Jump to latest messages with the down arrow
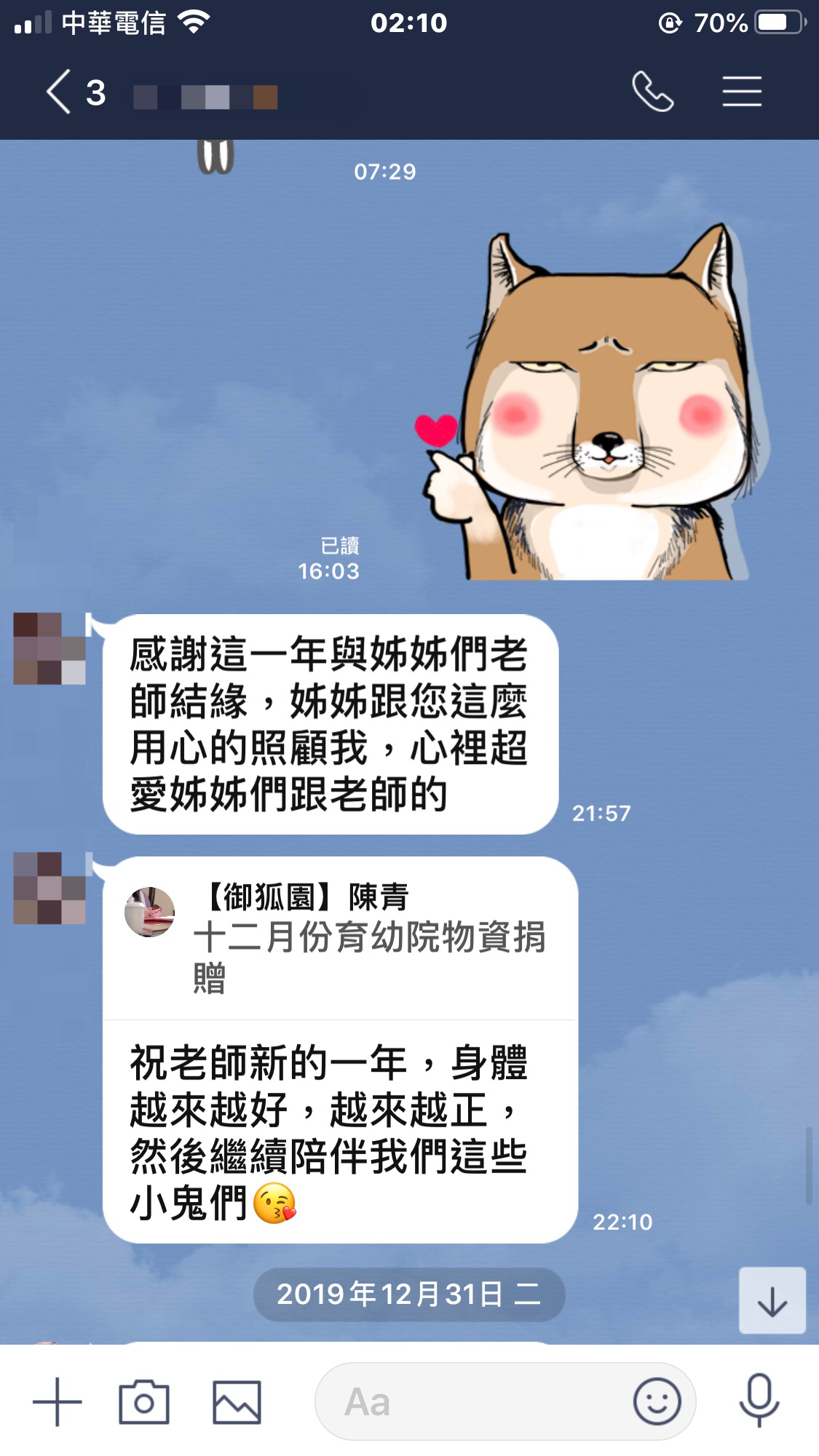Viewport: 819px width, 1456px height. [772, 1300]
